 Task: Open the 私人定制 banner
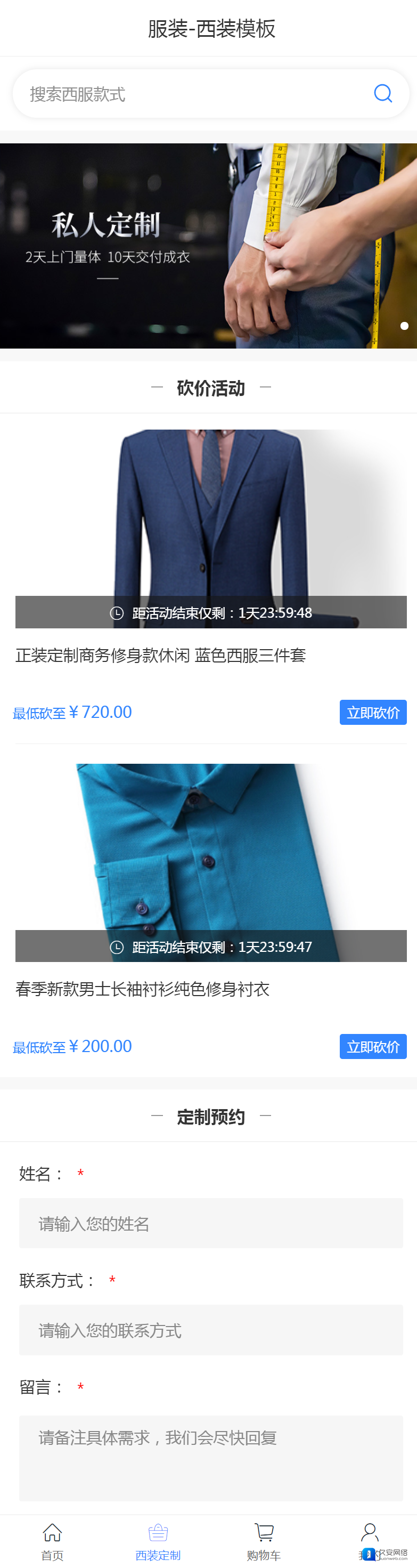pos(209,245)
